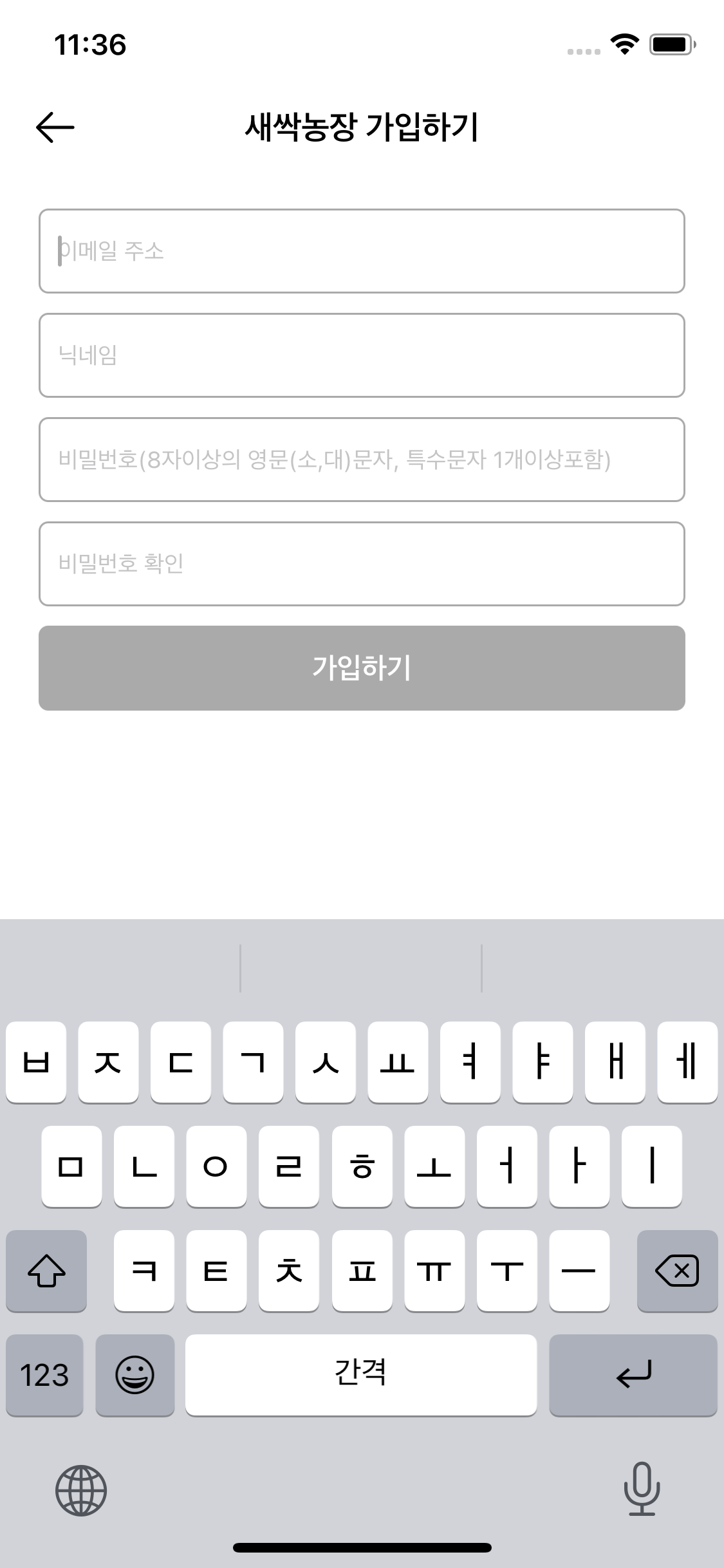The image size is (724, 1568).
Task: Tap the ㅂ key on the keyboard
Action: (36, 1062)
